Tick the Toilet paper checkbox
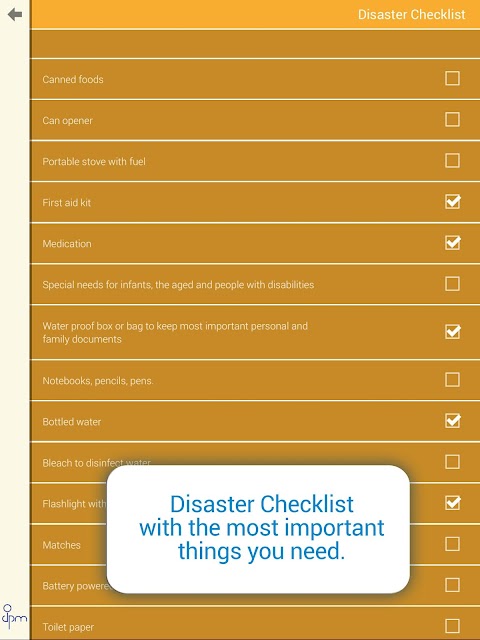The width and height of the screenshot is (480, 640). (x=452, y=626)
